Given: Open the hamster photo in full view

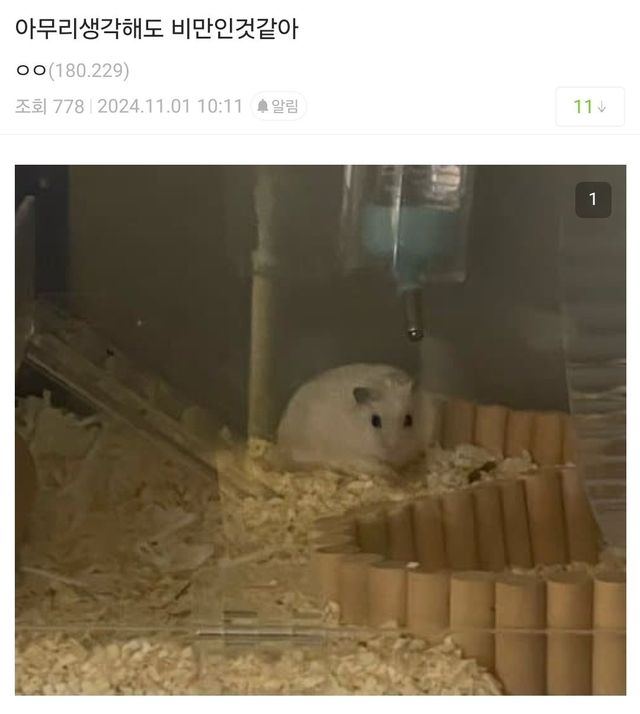Looking at the screenshot, I should coord(320,430).
